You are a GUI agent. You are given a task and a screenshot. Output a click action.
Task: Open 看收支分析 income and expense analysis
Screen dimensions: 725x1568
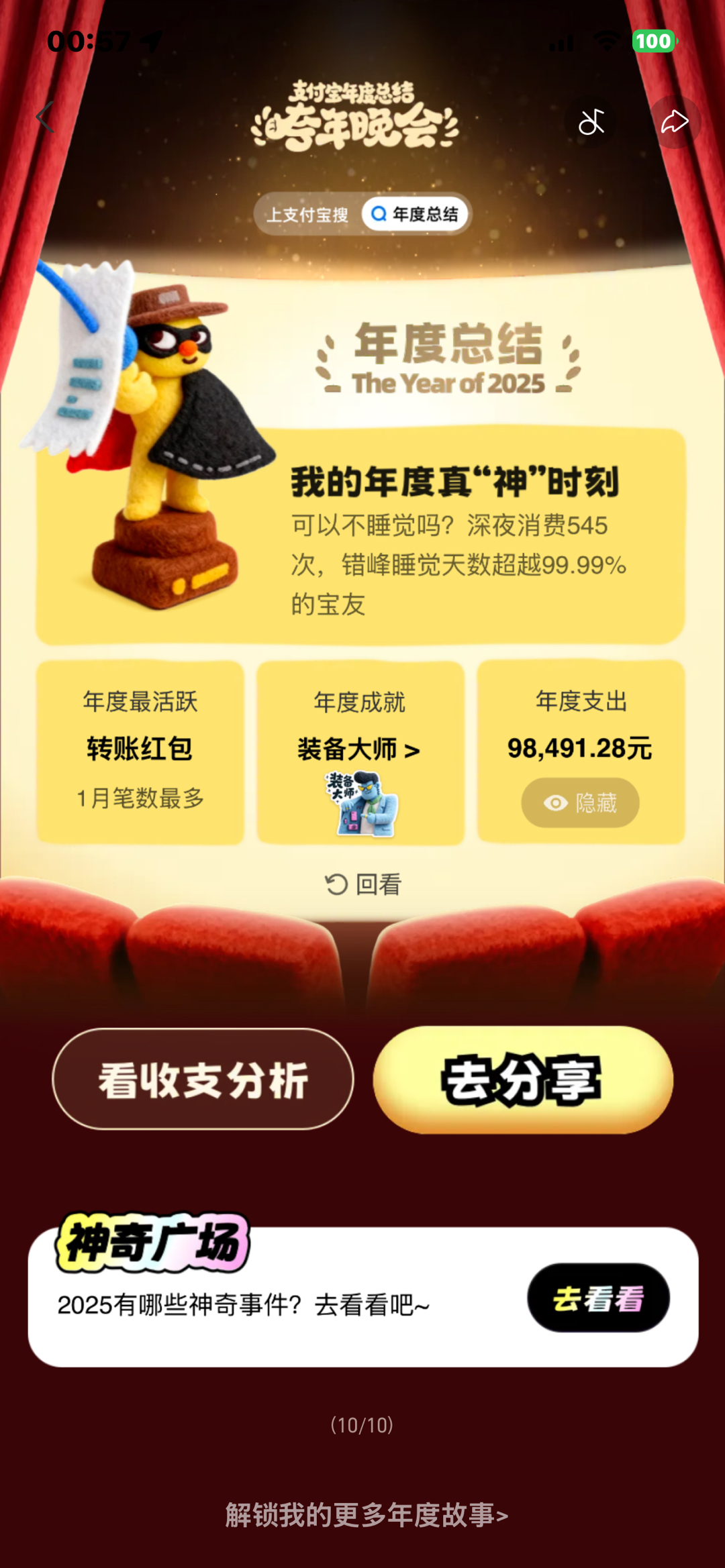tap(203, 1080)
